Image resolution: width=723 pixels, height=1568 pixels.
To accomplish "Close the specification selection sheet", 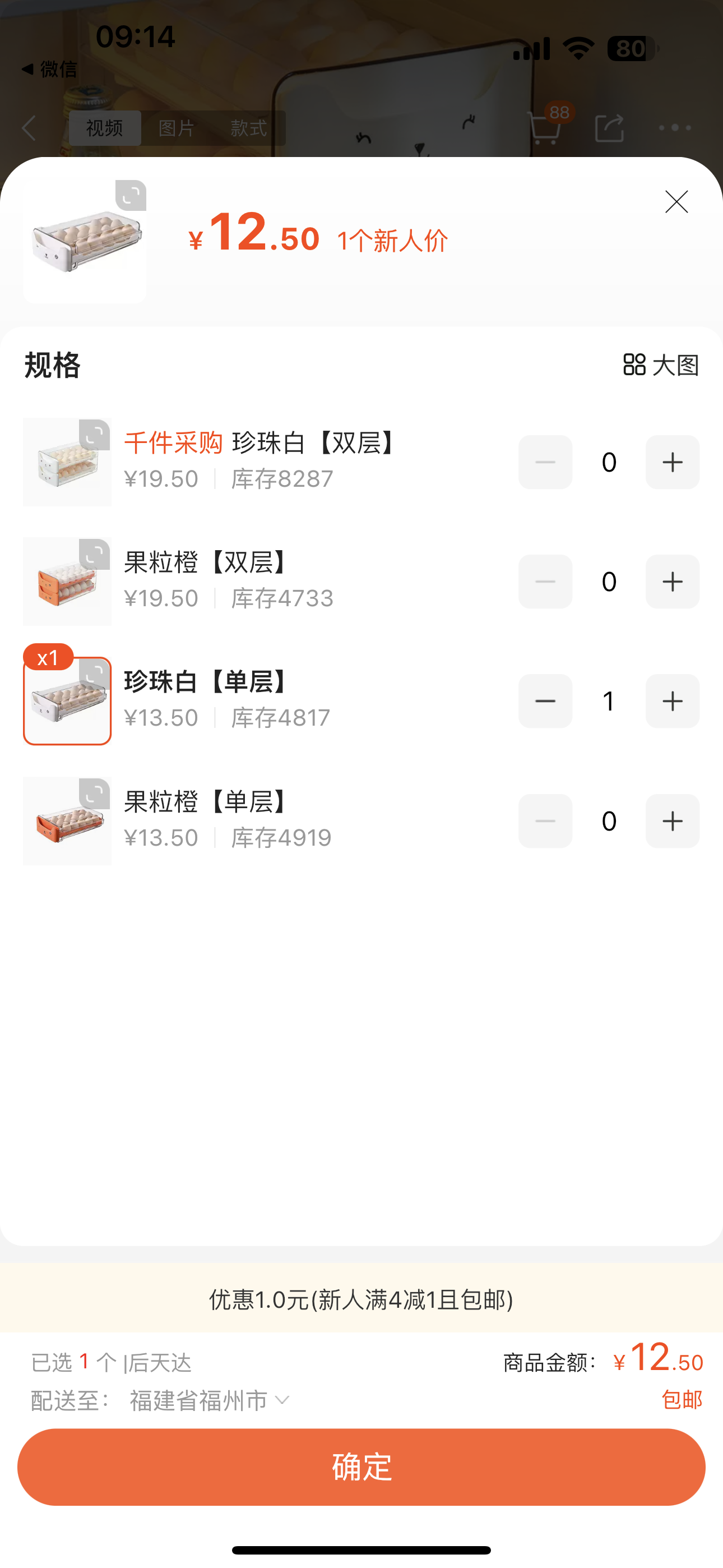I will click(676, 202).
